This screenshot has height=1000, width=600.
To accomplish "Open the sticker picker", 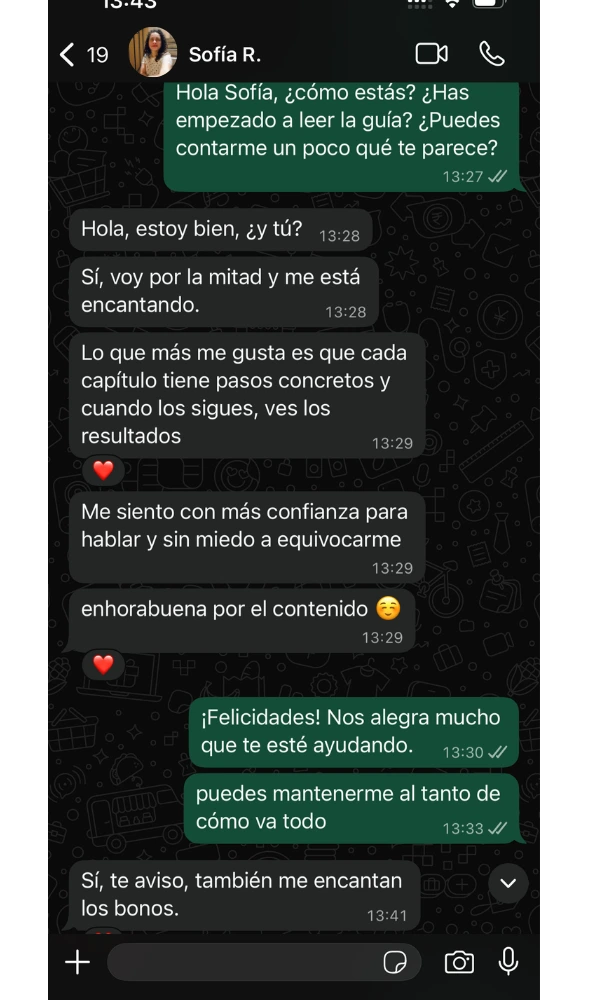I will coord(395,962).
